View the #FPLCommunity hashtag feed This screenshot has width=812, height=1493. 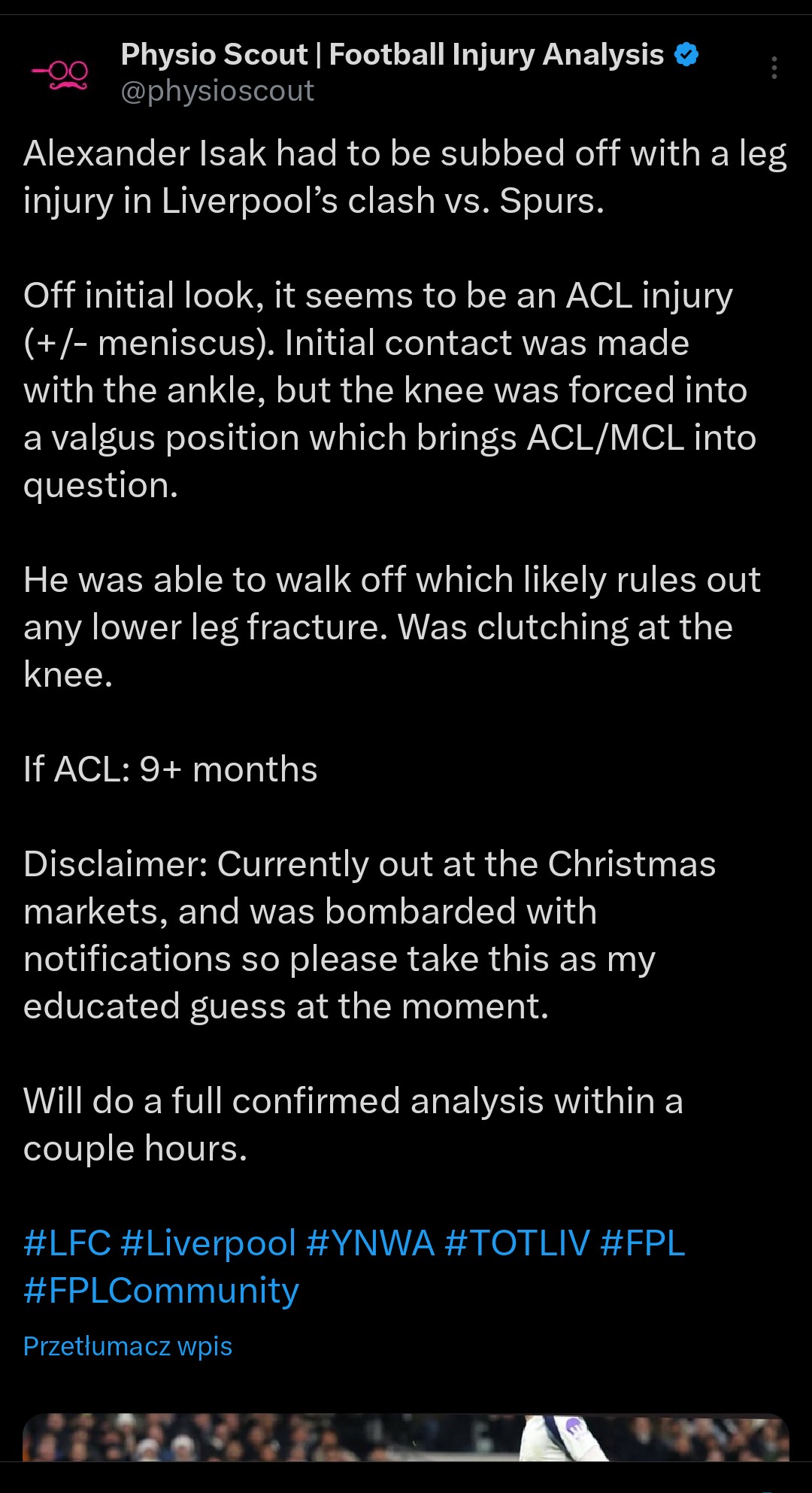(x=161, y=1290)
